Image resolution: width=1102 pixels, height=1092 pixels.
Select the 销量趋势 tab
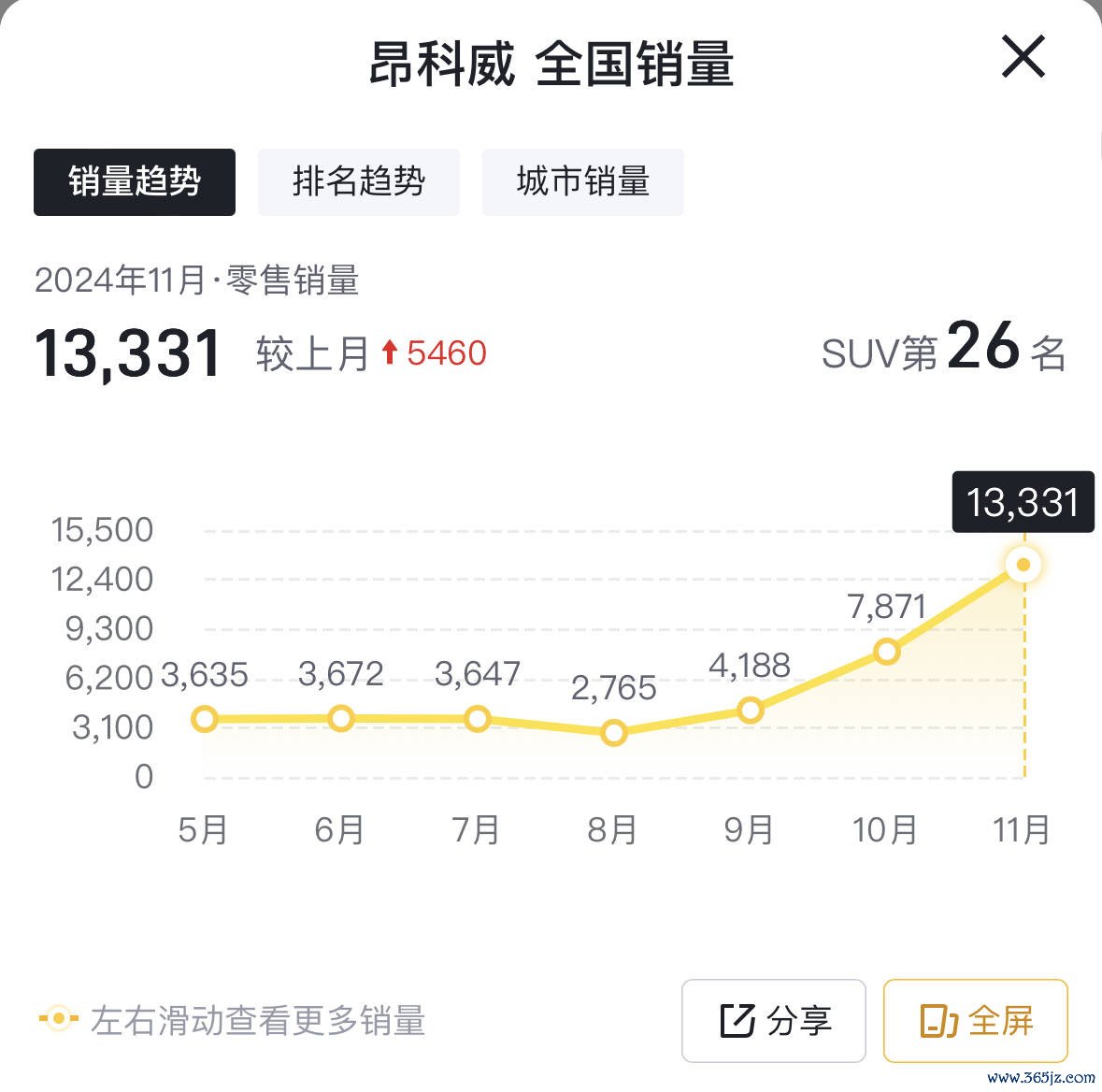click(135, 182)
